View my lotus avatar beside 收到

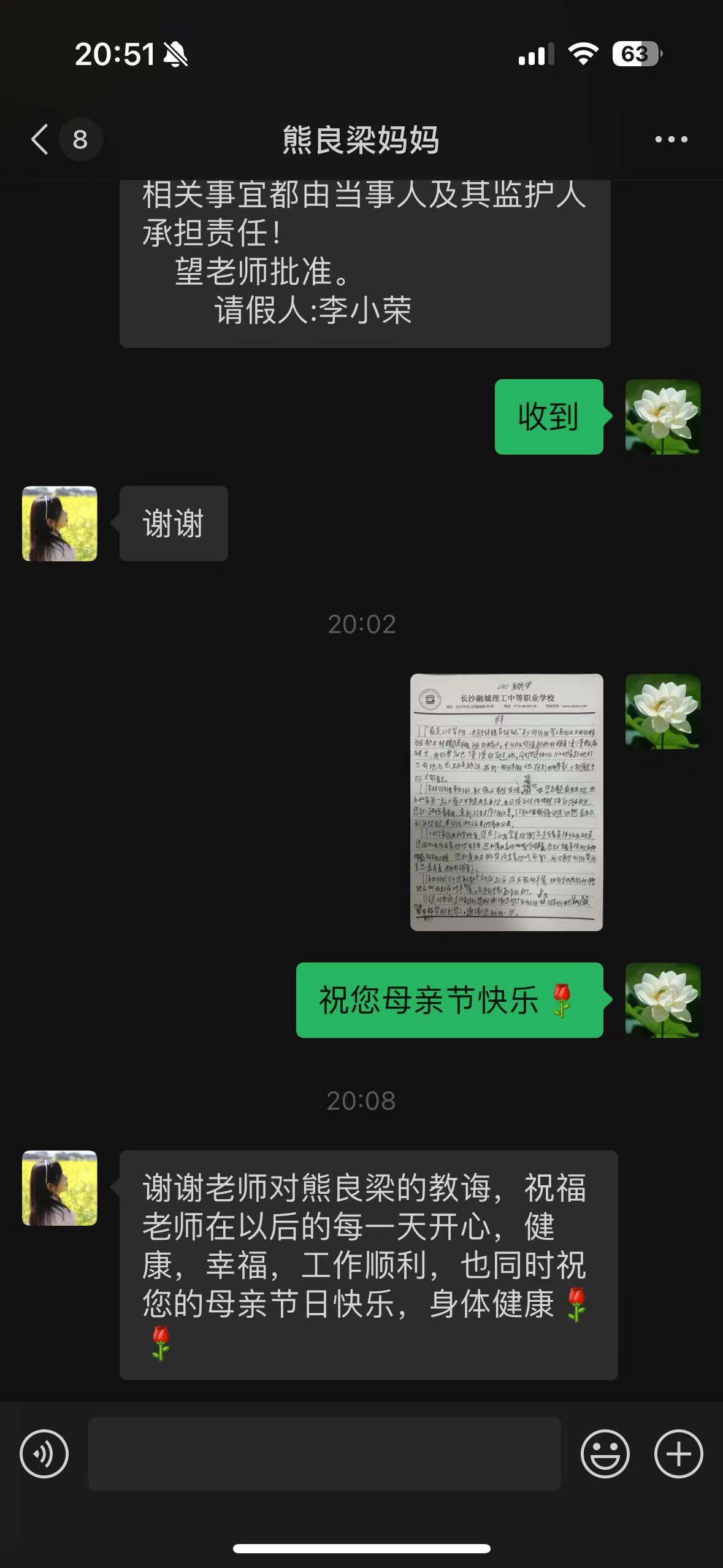click(x=662, y=417)
